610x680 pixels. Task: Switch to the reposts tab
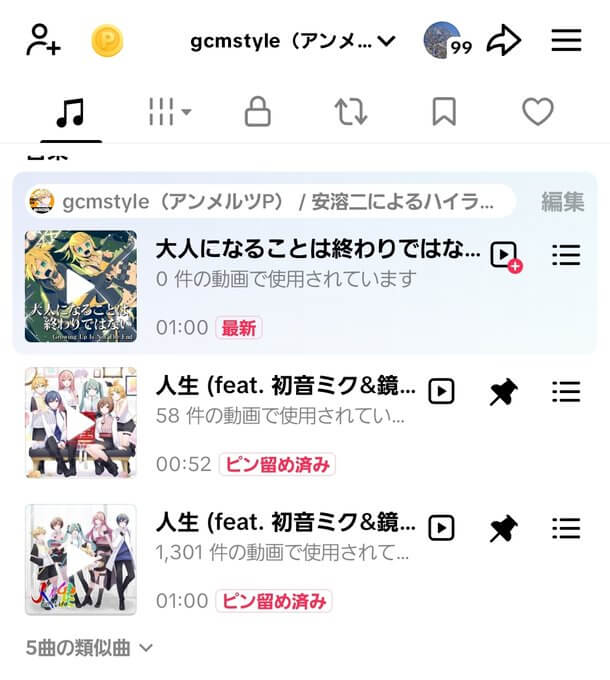point(351,113)
